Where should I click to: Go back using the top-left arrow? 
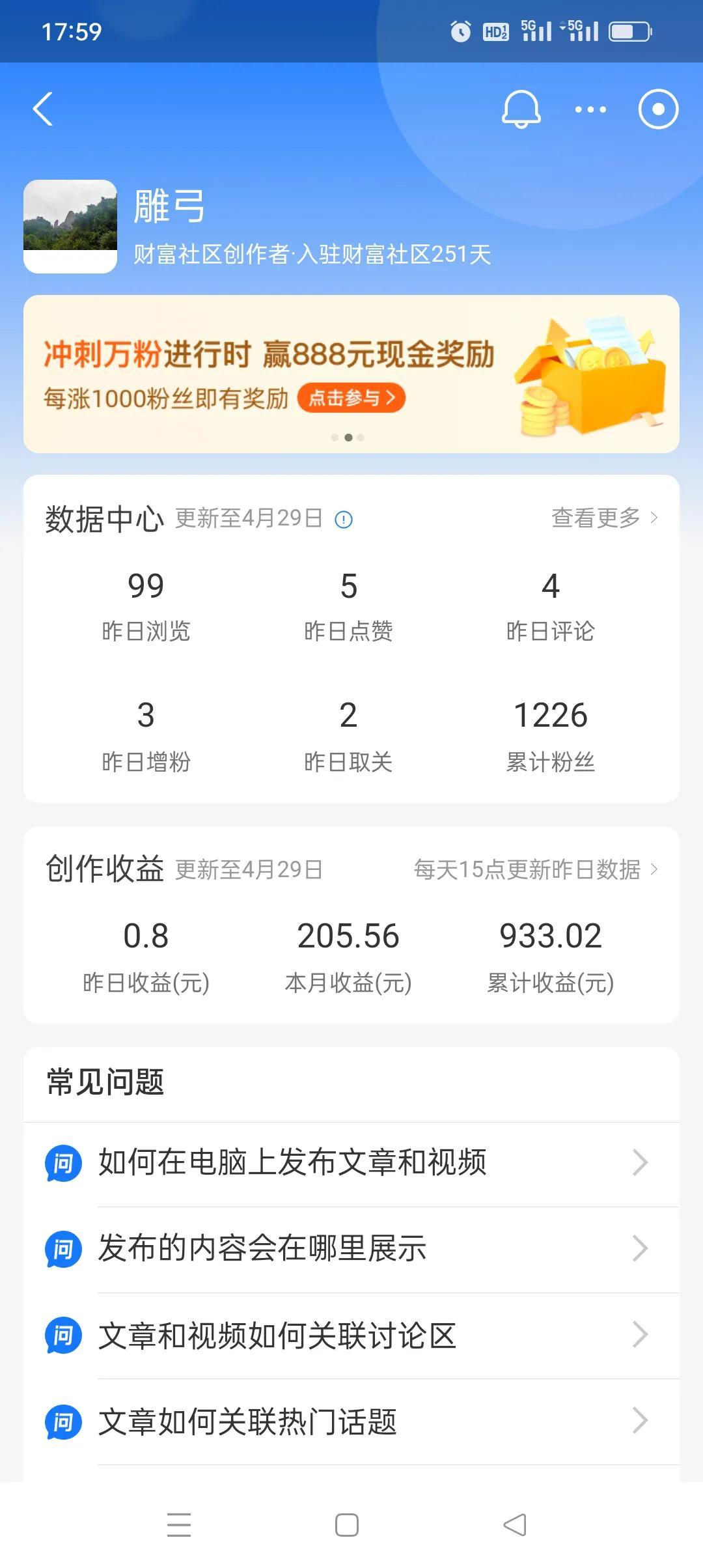click(43, 109)
